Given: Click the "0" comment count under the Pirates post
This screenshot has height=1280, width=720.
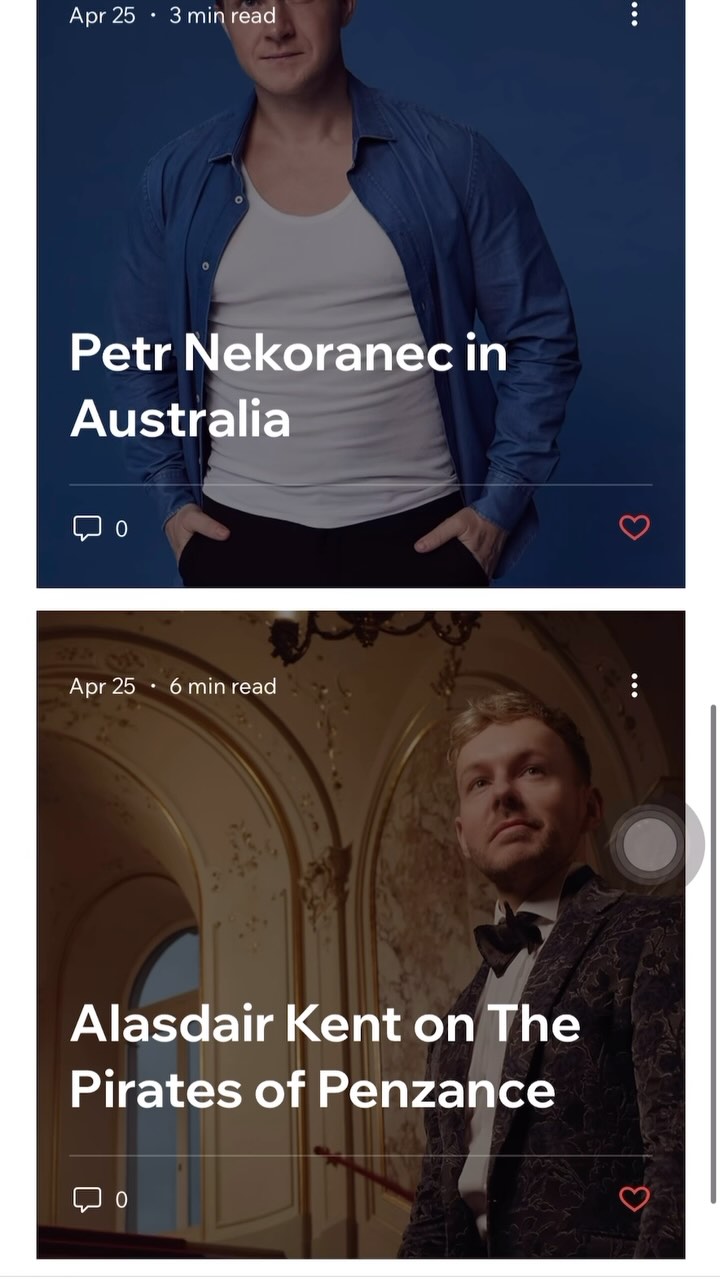Looking at the screenshot, I should (x=120, y=1199).
